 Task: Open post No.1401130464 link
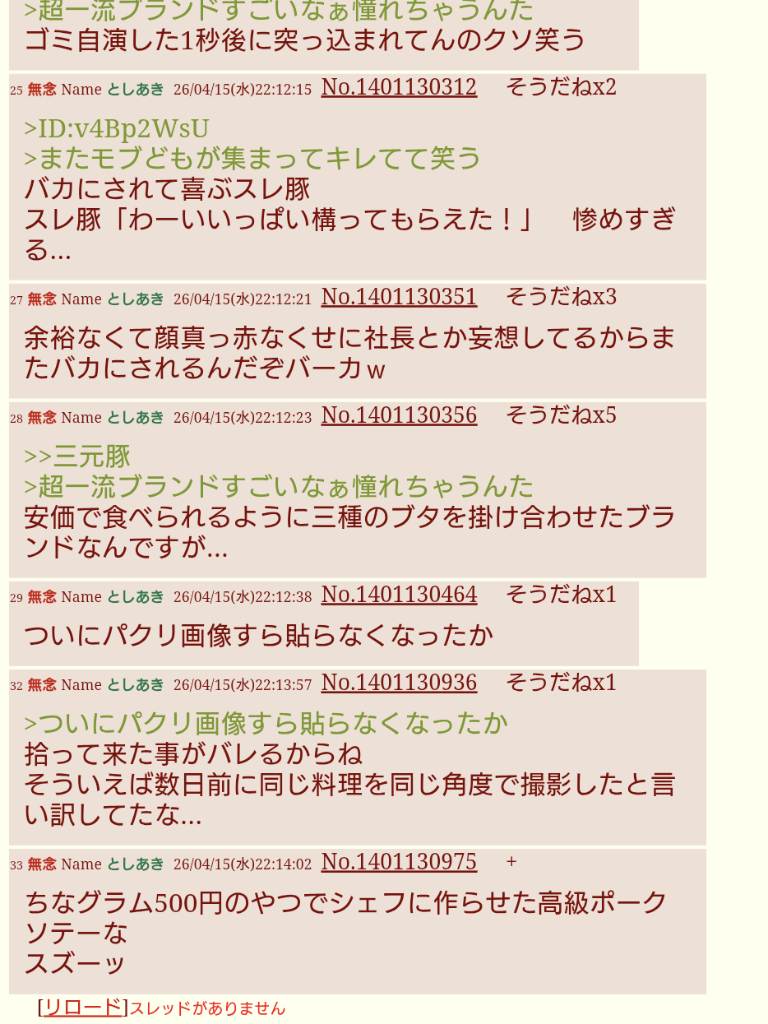point(398,595)
